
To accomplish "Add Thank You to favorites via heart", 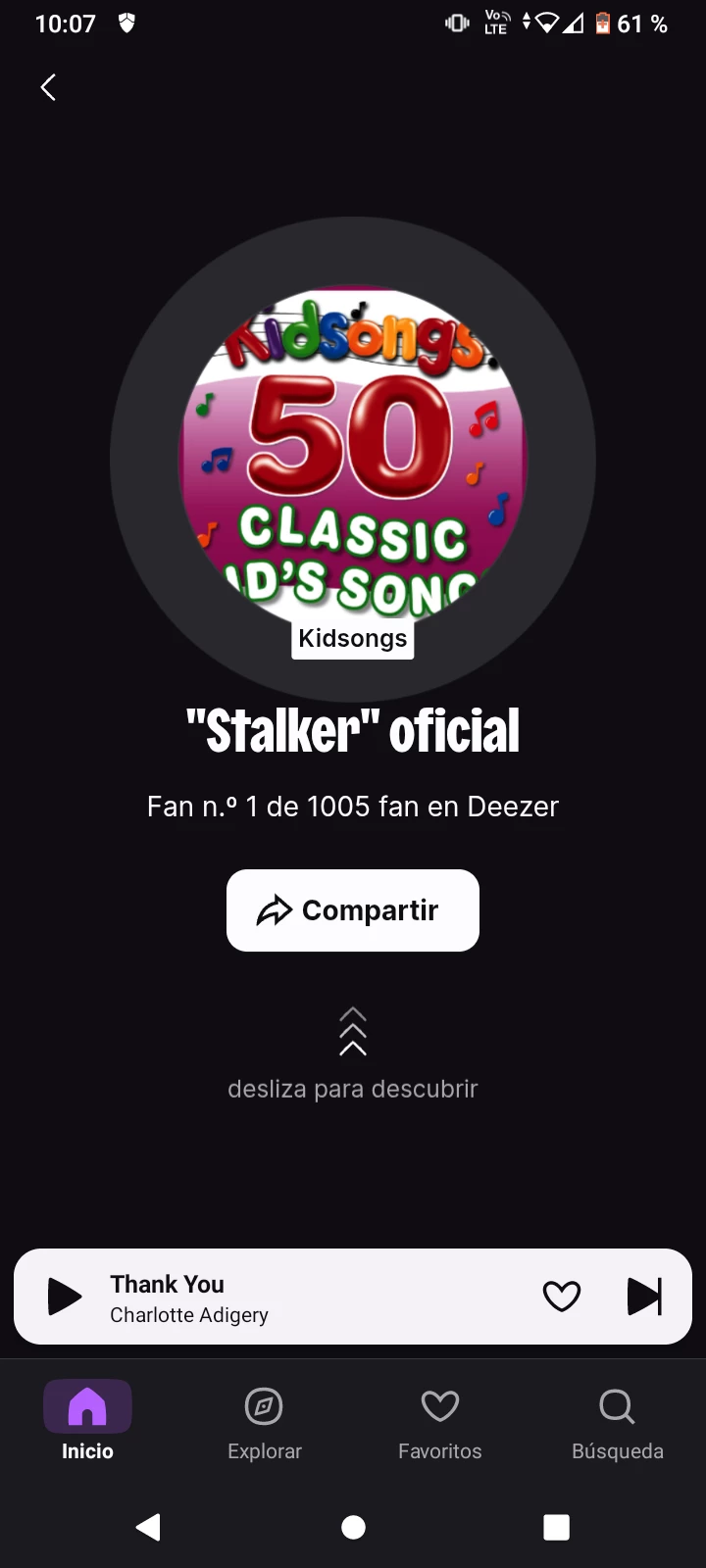I will pos(561,1297).
